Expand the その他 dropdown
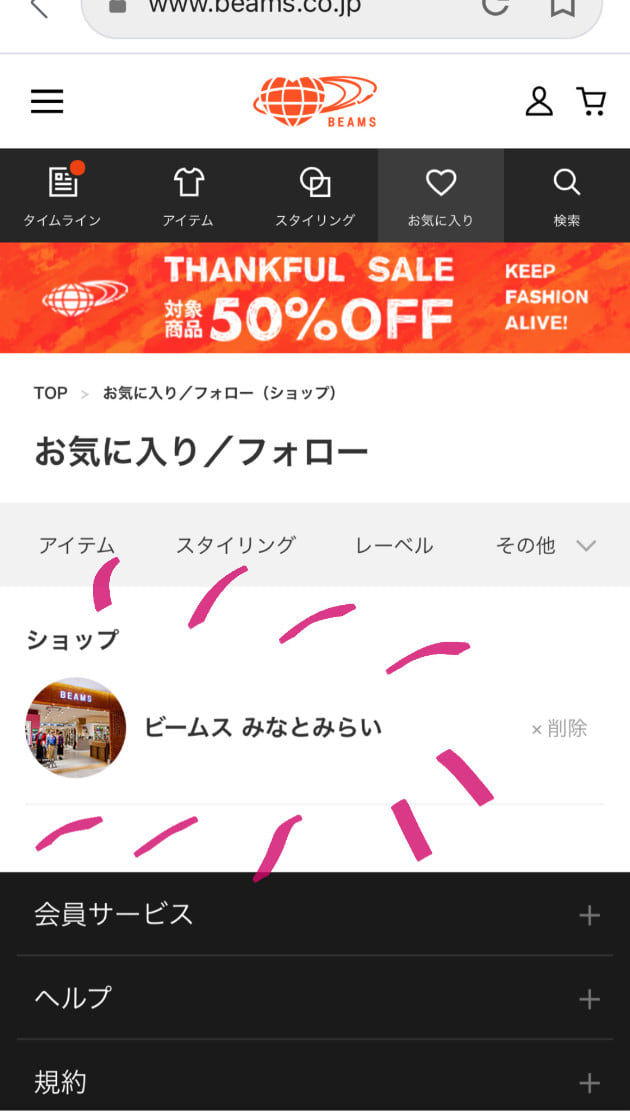This screenshot has width=630, height=1120. coord(546,545)
